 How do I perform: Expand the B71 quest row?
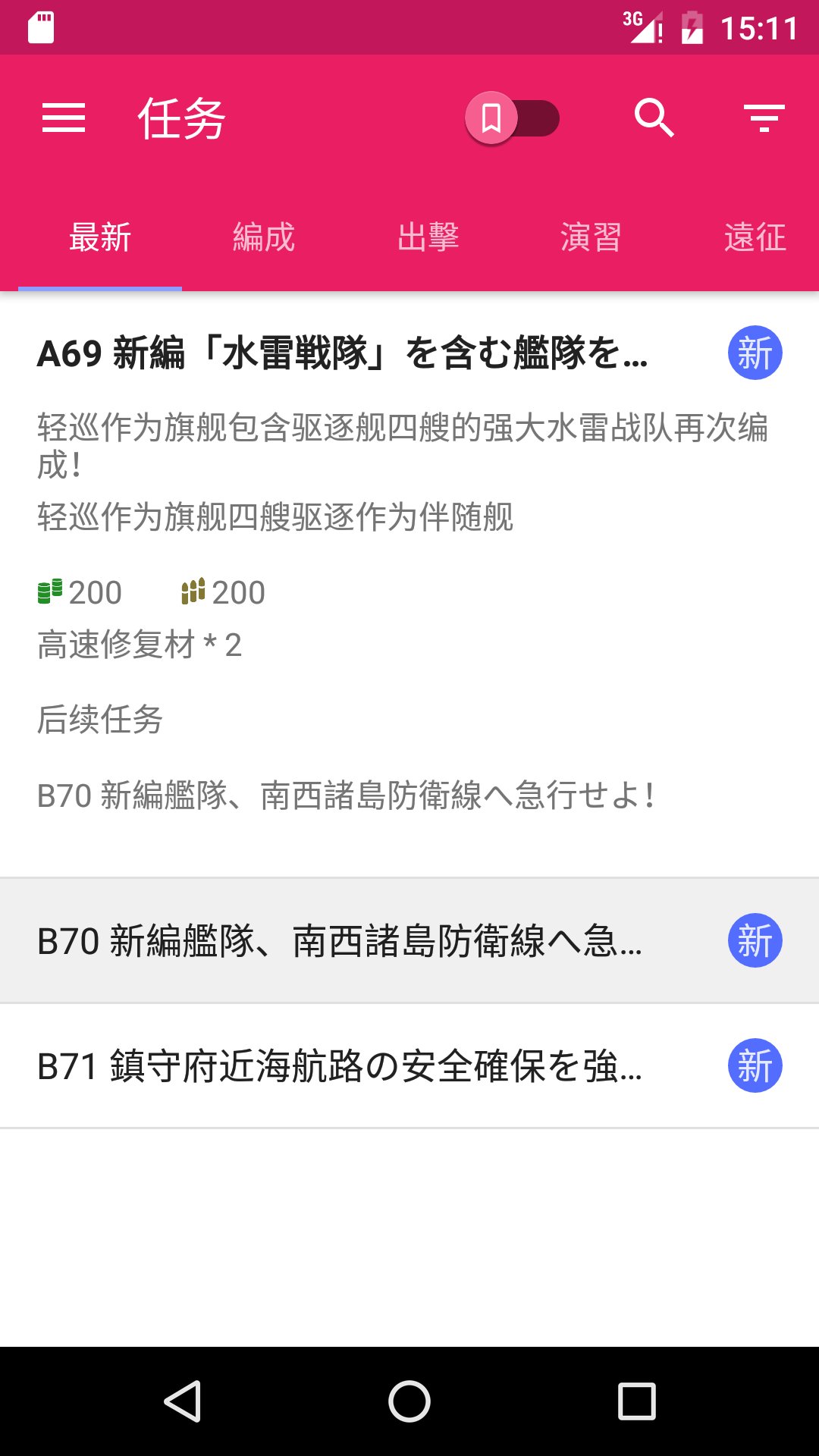pyautogui.click(x=409, y=1066)
